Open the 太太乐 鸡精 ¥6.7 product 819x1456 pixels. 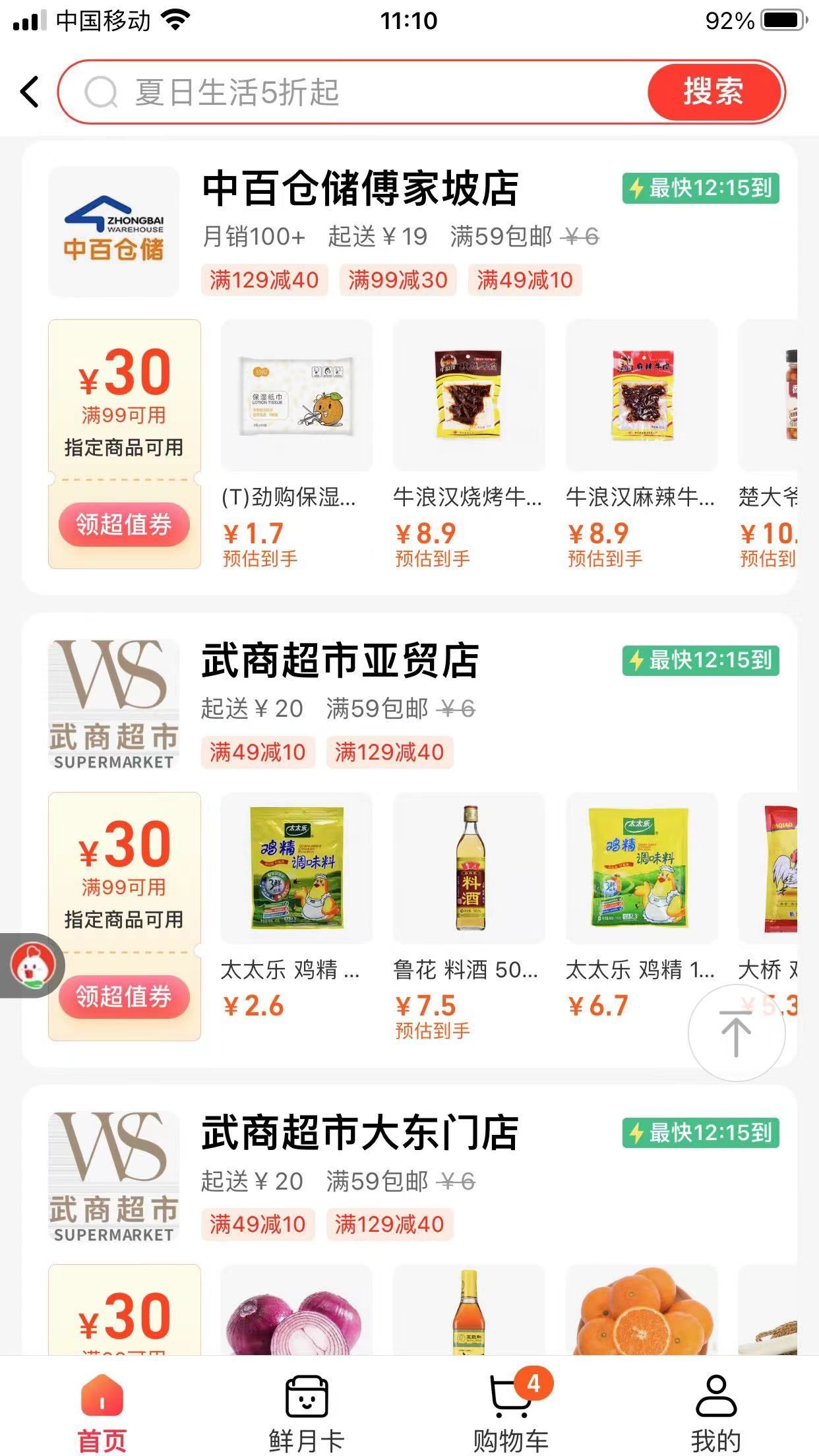click(642, 868)
